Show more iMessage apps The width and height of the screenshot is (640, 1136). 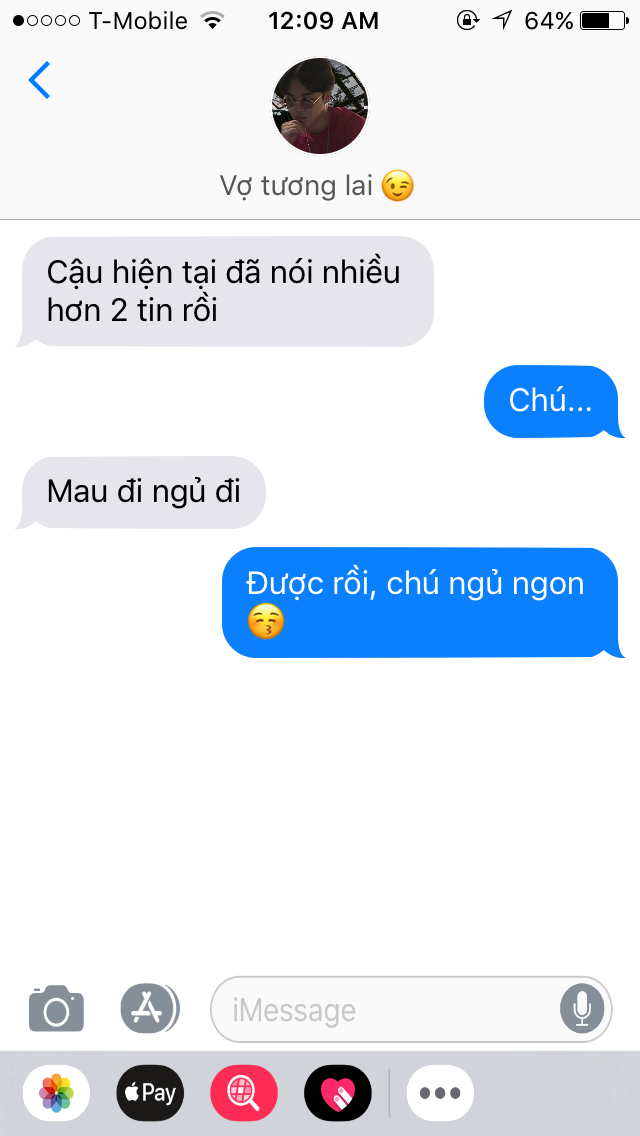pos(440,1093)
